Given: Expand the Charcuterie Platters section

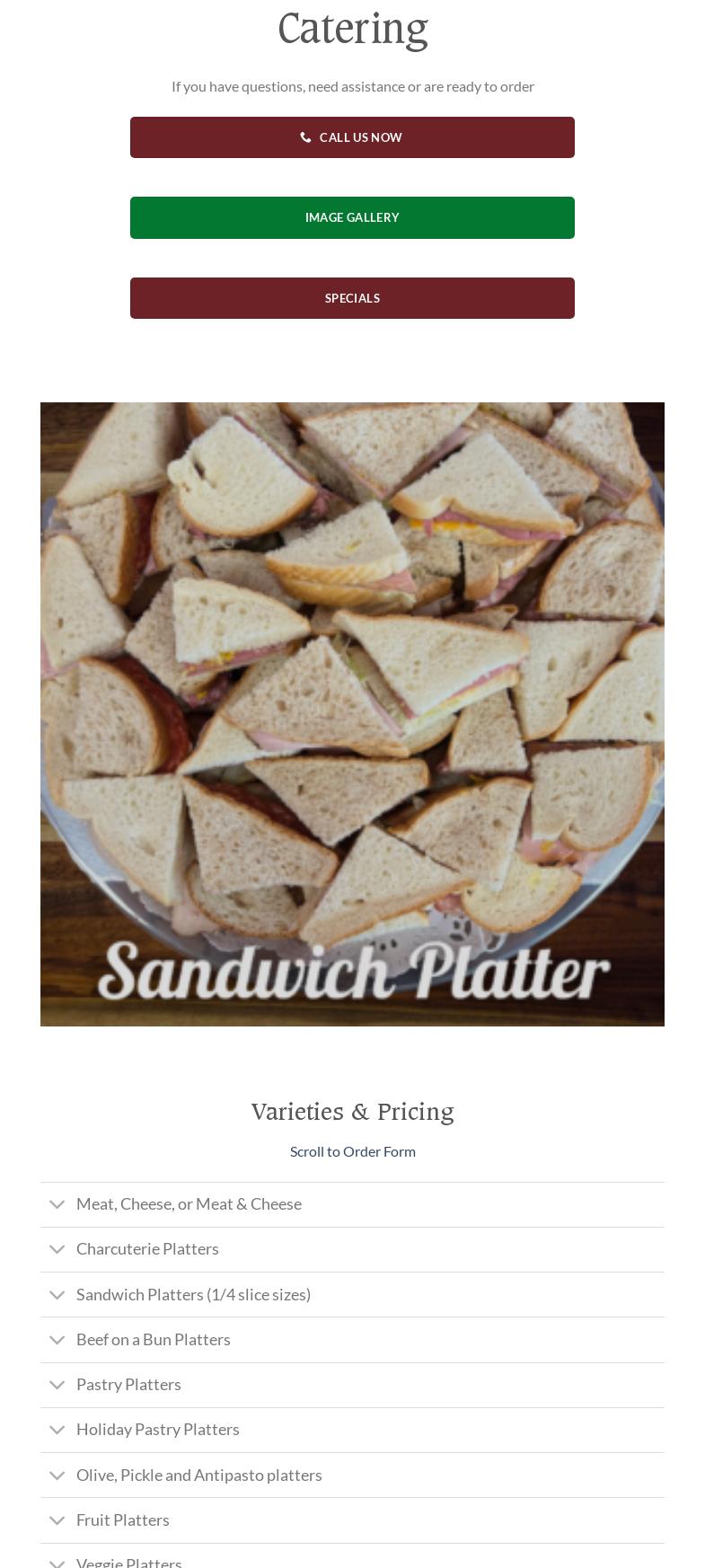Looking at the screenshot, I should click(147, 1248).
